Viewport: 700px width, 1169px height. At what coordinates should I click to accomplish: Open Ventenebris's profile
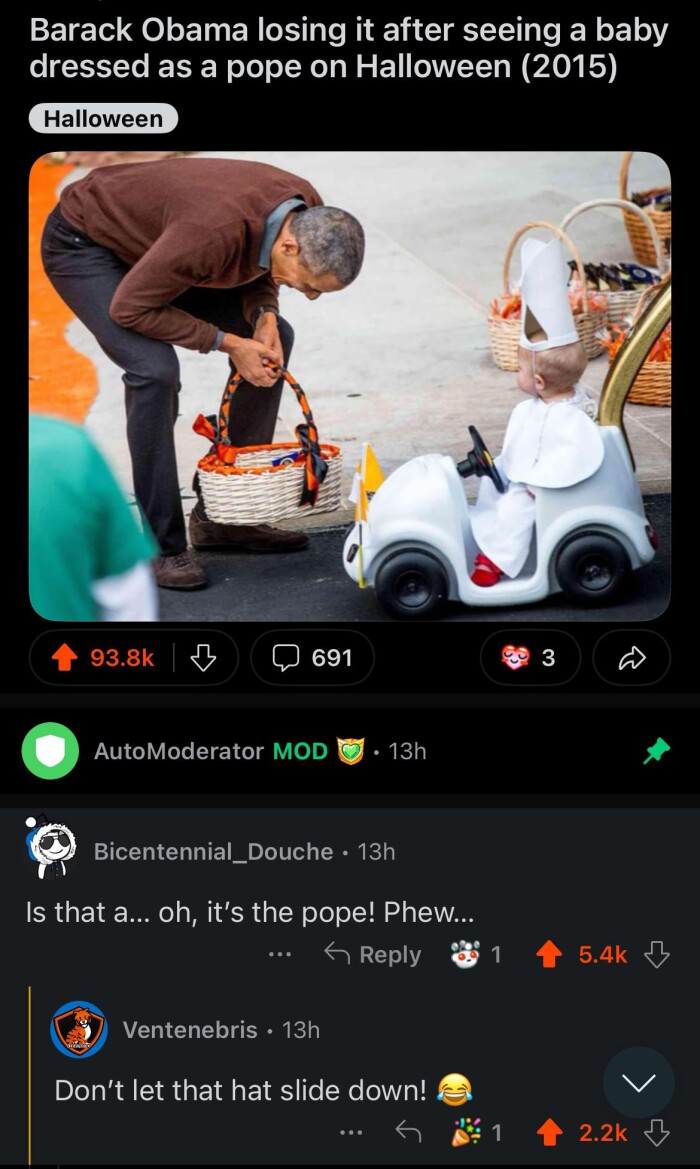coord(189,1029)
